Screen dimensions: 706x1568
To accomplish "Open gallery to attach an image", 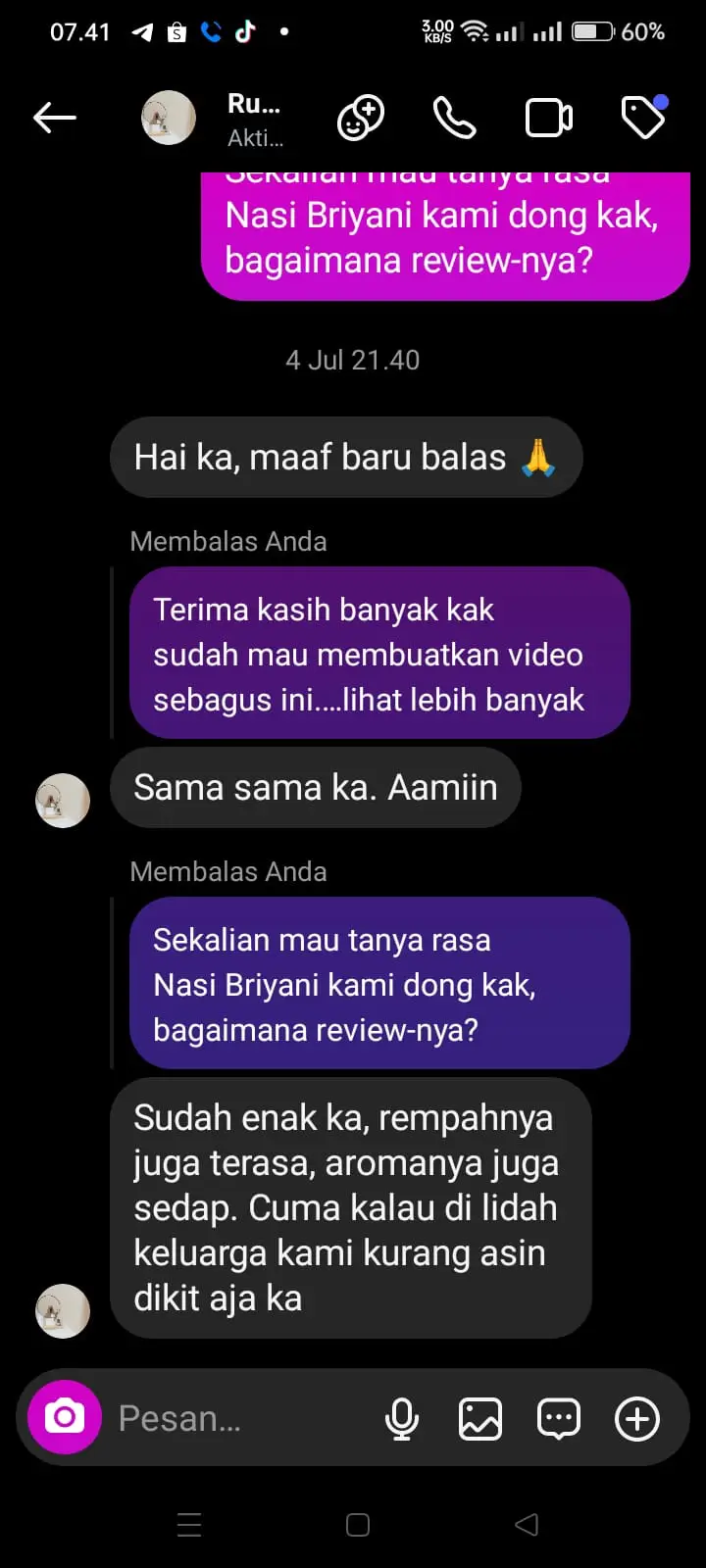I will [x=480, y=1418].
